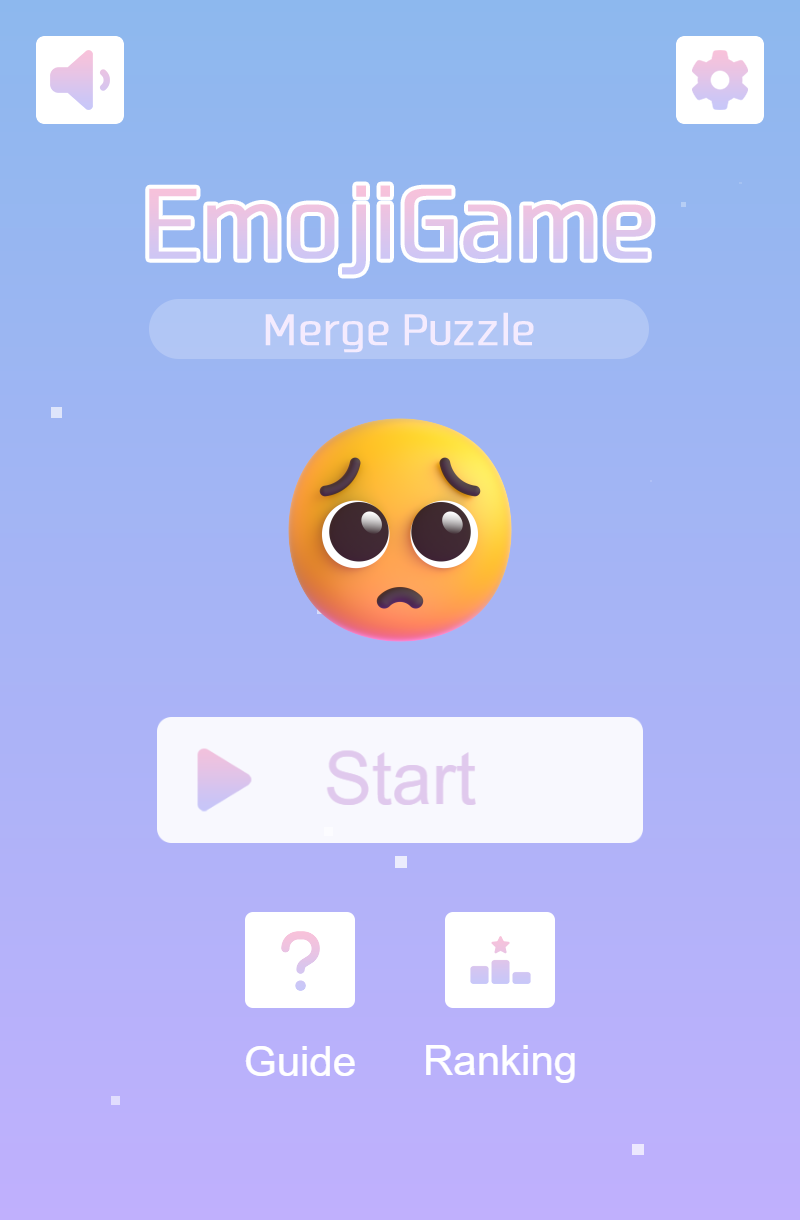Image resolution: width=800 pixels, height=1220 pixels.
Task: Select the question mark Guide icon
Action: [x=300, y=960]
